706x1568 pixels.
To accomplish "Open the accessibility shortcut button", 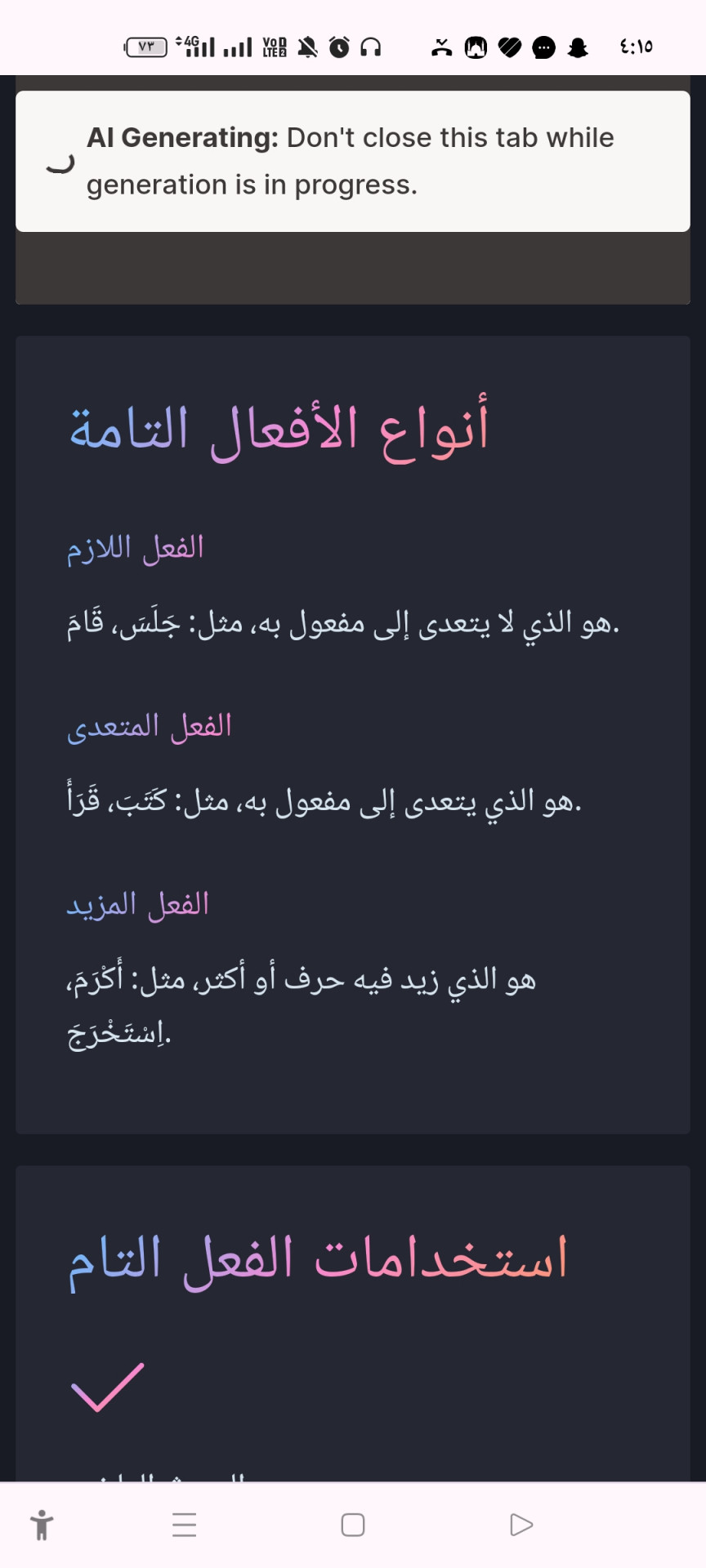I will coord(42,1525).
